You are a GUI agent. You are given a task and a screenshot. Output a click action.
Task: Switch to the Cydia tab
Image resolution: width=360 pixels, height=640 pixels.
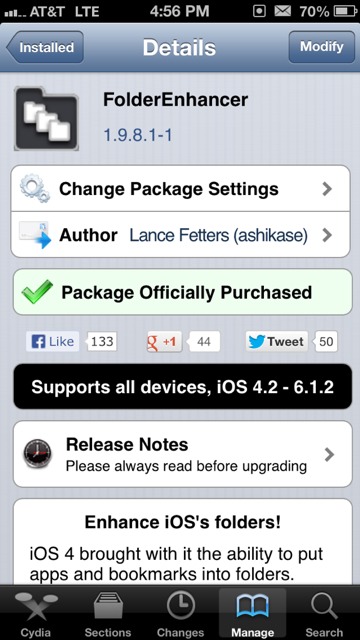point(36,614)
